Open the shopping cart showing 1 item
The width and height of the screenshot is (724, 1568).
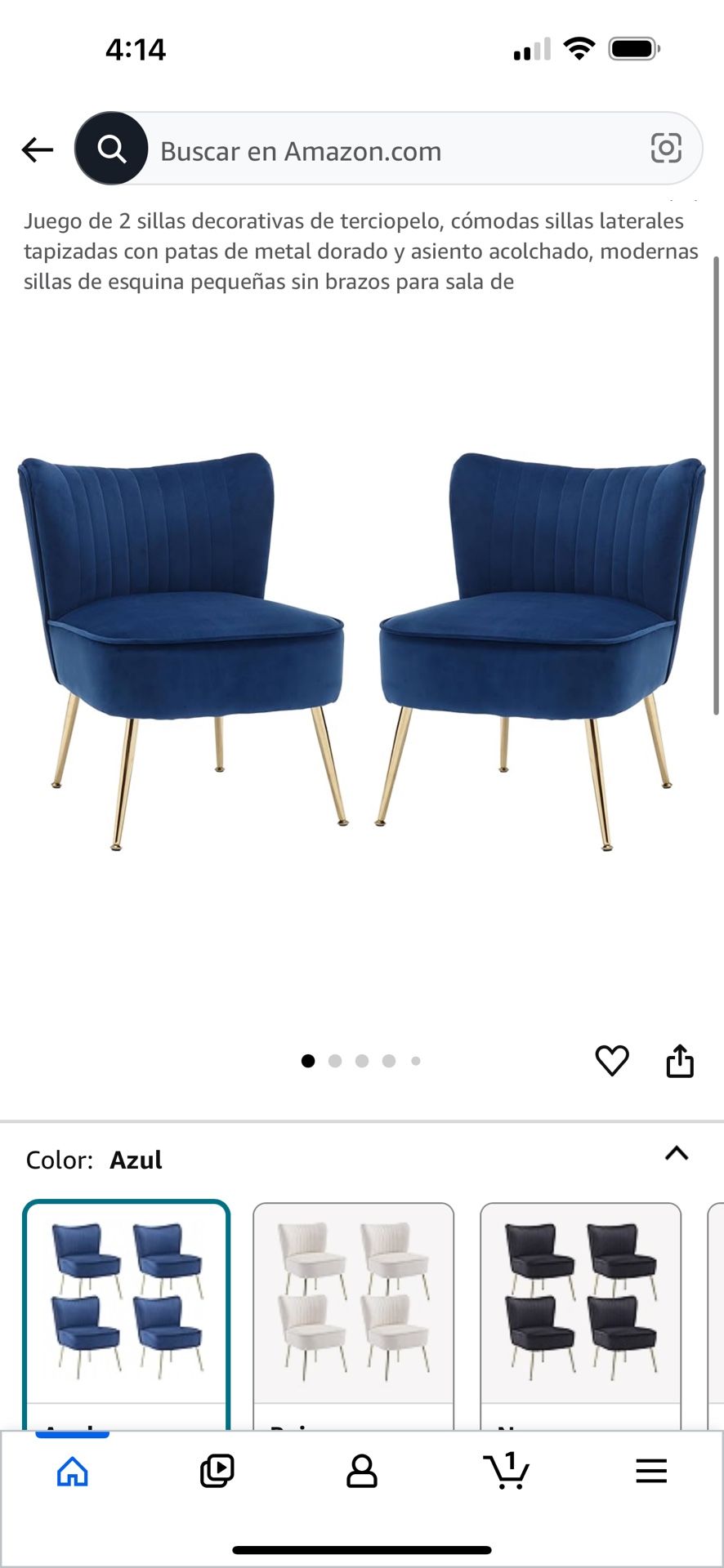coord(506,1470)
